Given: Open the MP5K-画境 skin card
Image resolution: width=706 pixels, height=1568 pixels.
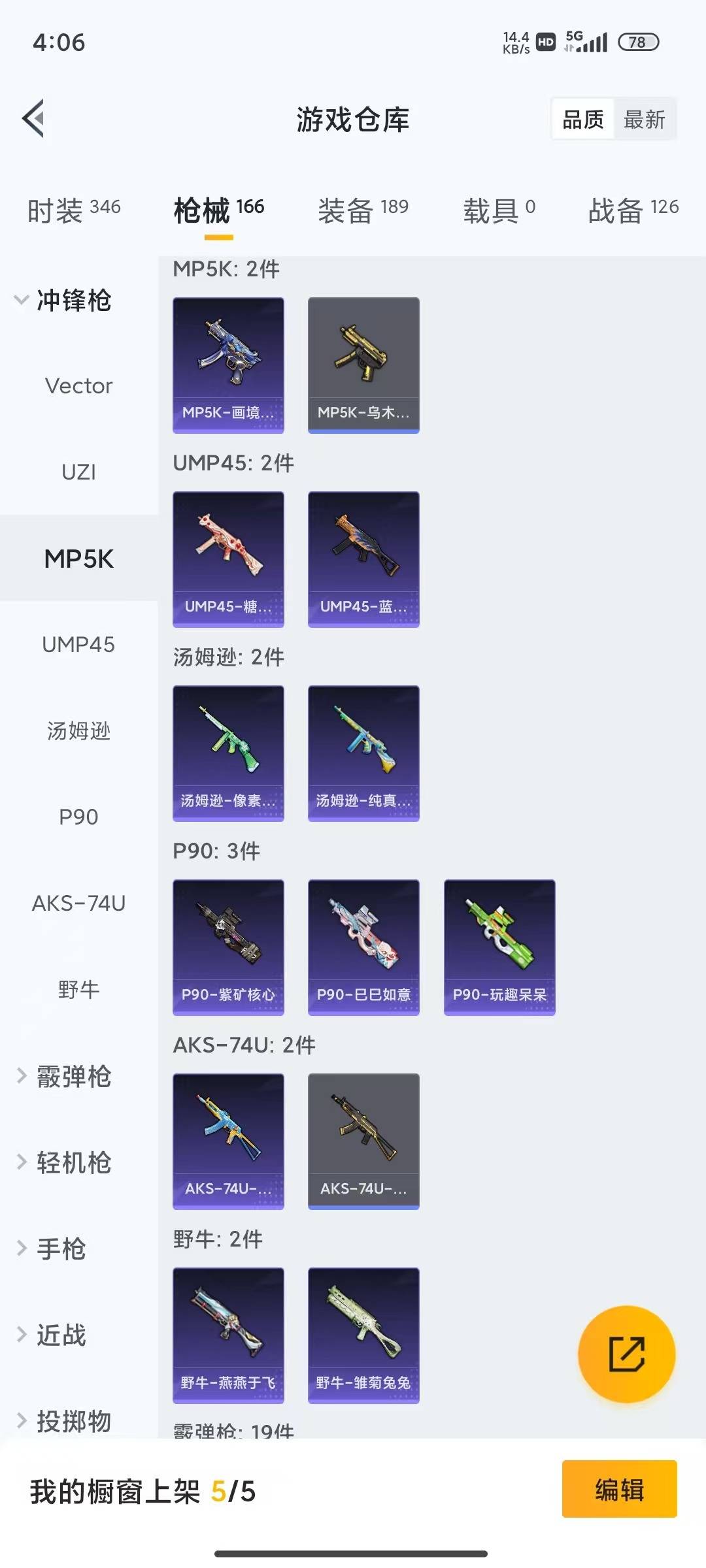Looking at the screenshot, I should (228, 365).
